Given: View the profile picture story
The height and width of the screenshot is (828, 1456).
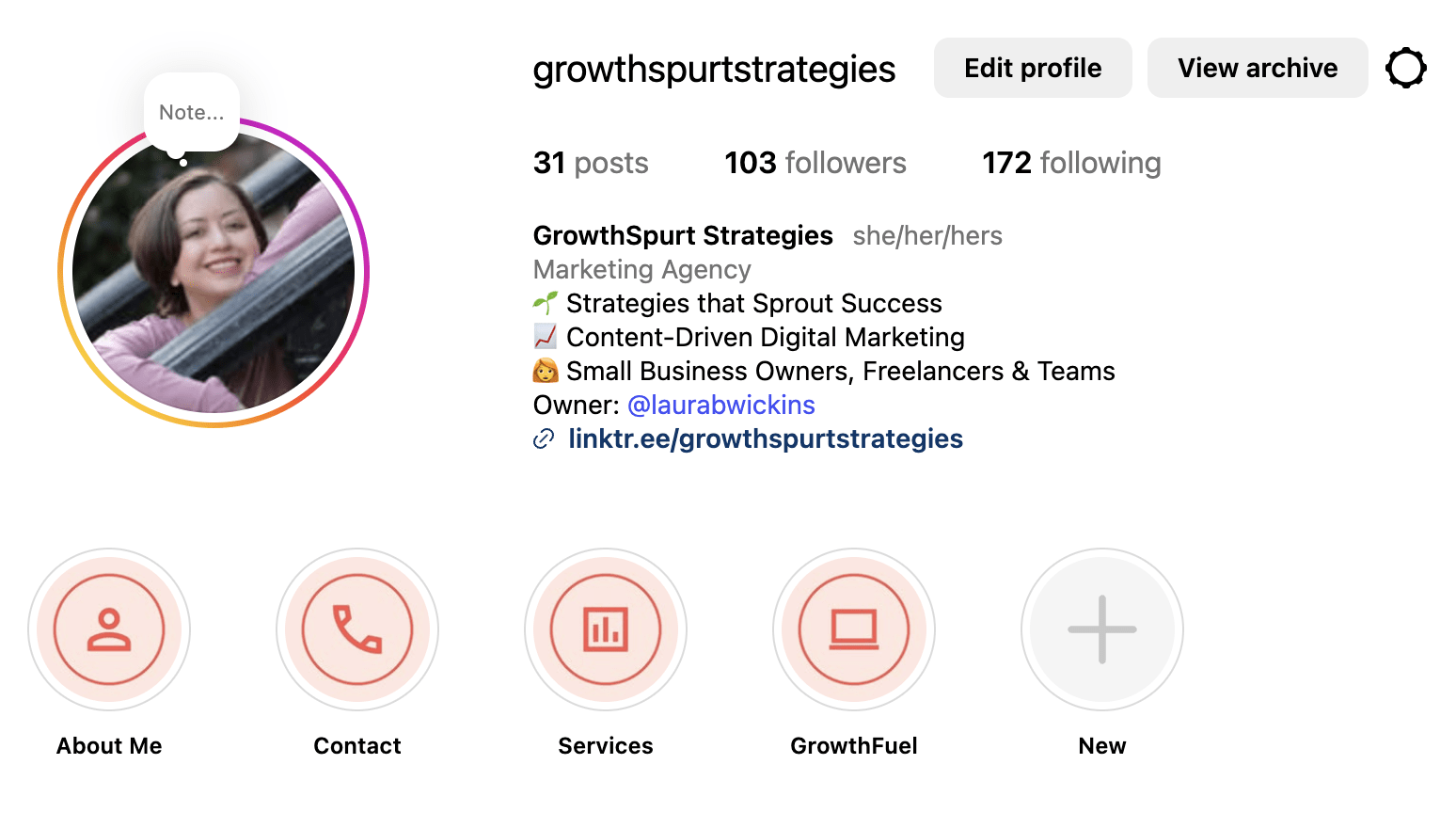Looking at the screenshot, I should (214, 282).
